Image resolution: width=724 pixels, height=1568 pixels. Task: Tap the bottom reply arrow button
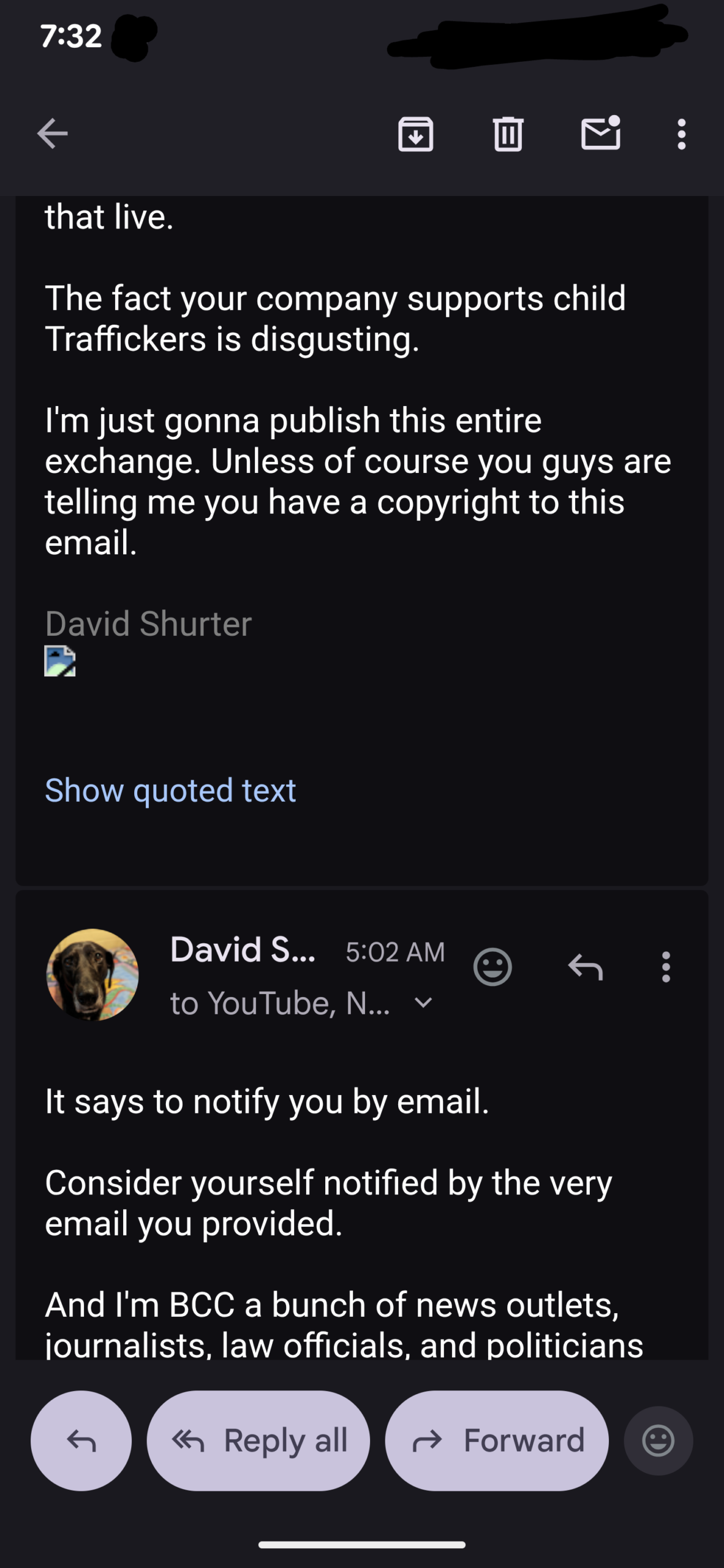point(81,1441)
